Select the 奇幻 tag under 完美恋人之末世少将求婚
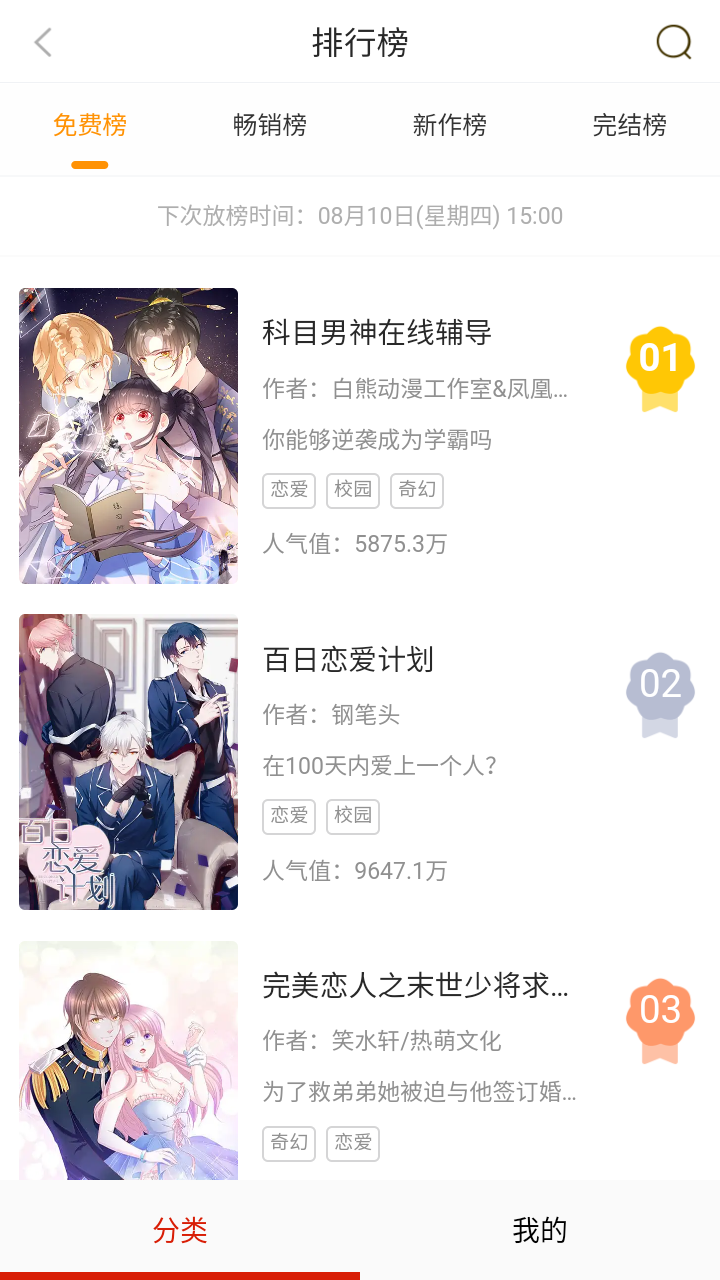Viewport: 720px width, 1280px height. [x=289, y=1143]
